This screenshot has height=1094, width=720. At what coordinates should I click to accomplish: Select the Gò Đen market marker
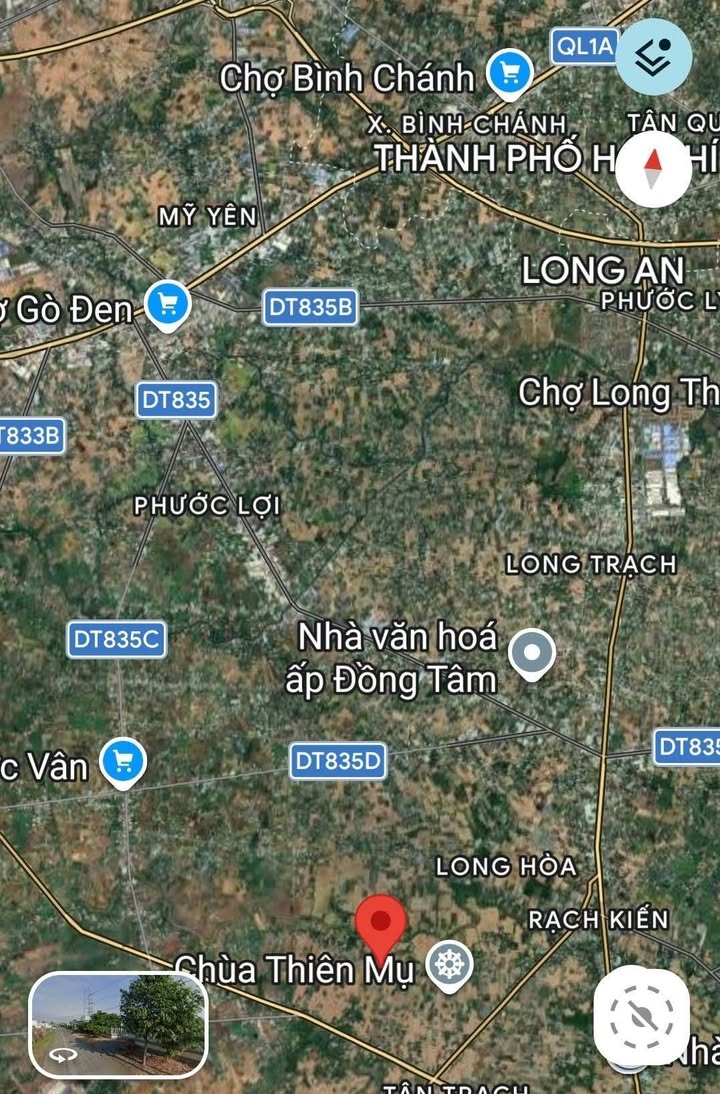(167, 304)
